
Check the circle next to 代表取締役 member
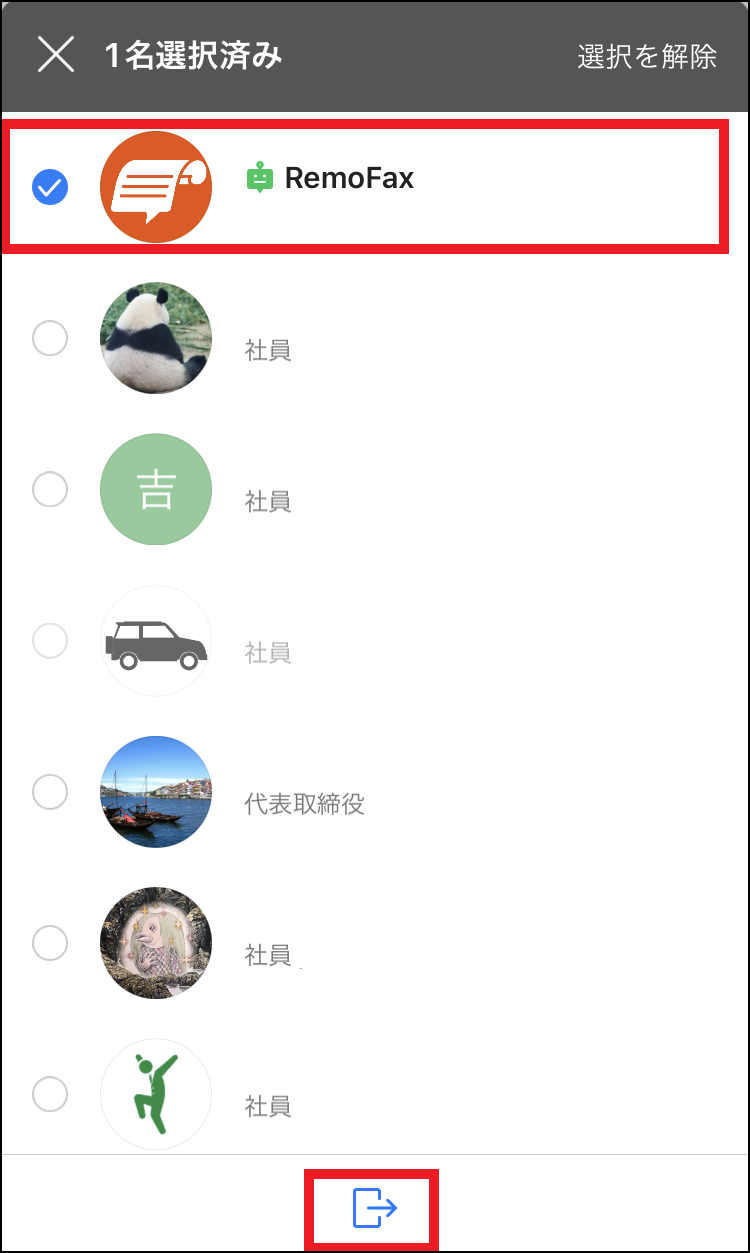pyautogui.click(x=50, y=792)
